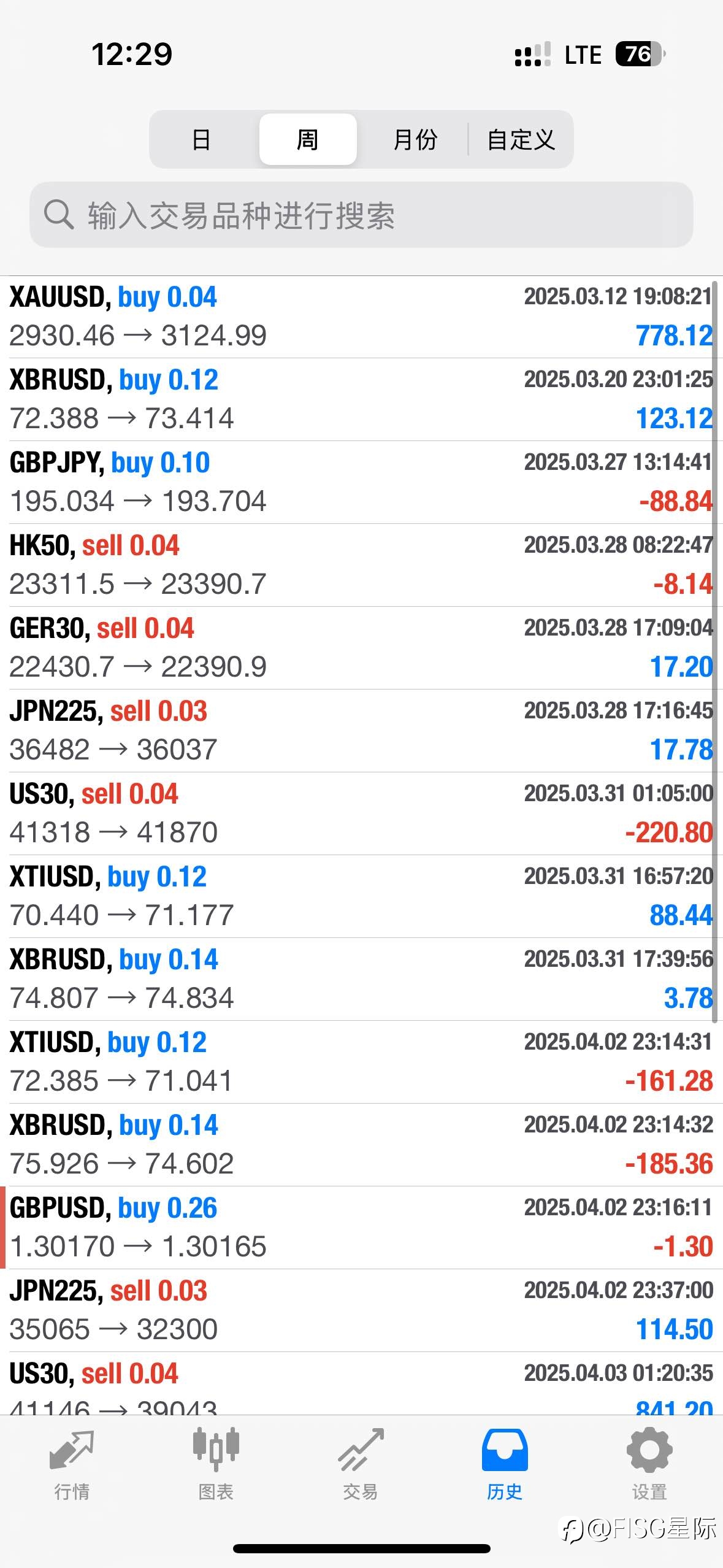Select the 历史 history tab

pos(505,1464)
